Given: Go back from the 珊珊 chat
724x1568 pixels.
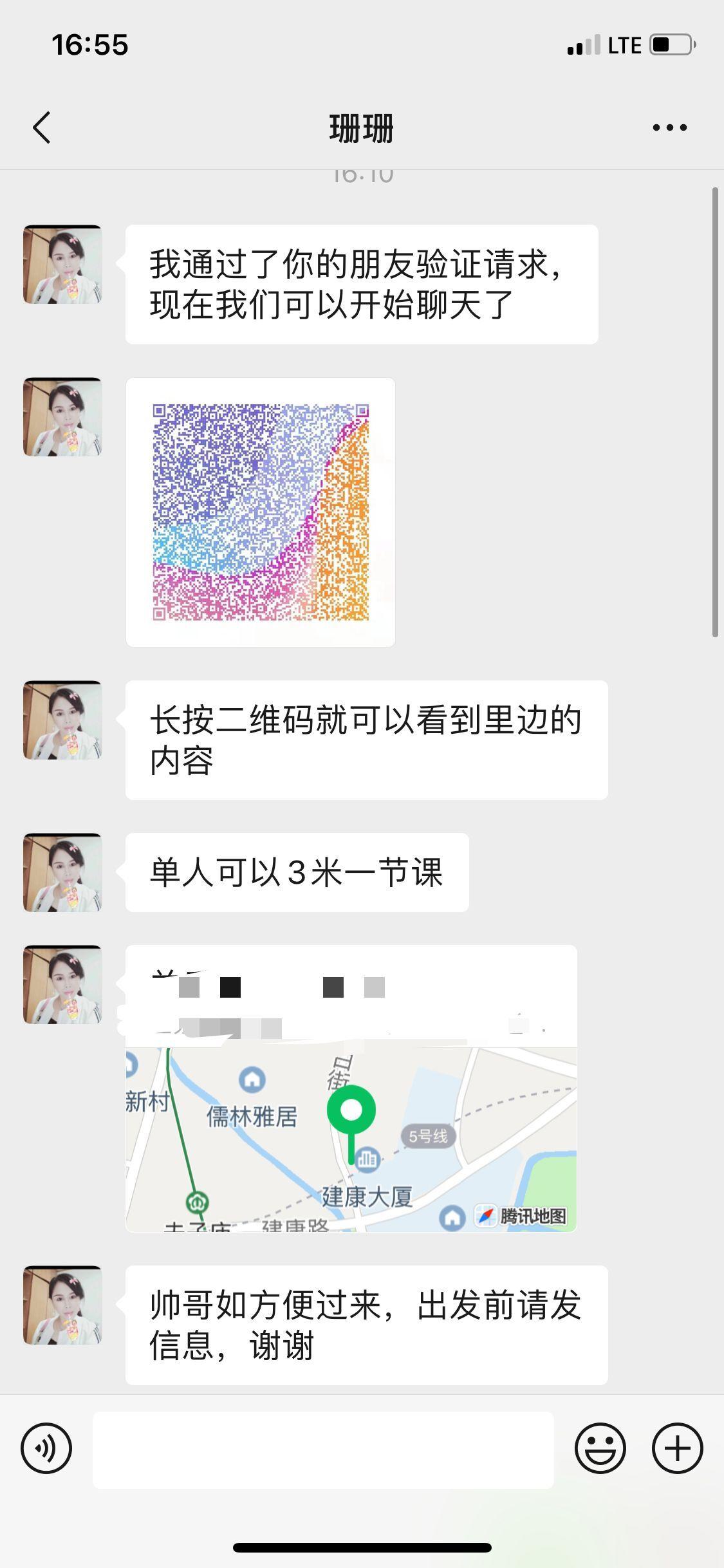Looking at the screenshot, I should (42, 127).
